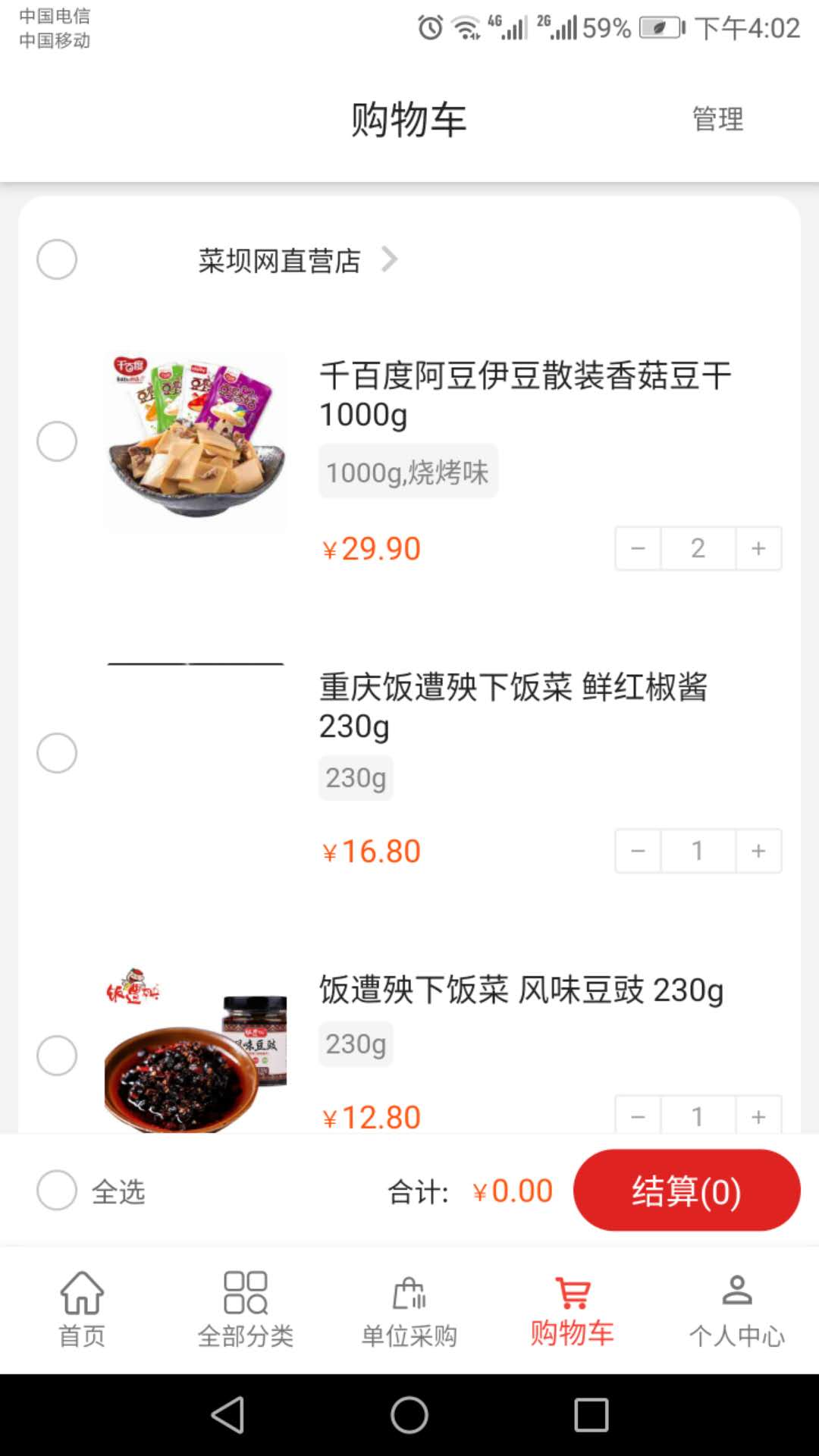
Task: Increase quantity of 鲜红椒酱 230g
Action: pos(758,851)
